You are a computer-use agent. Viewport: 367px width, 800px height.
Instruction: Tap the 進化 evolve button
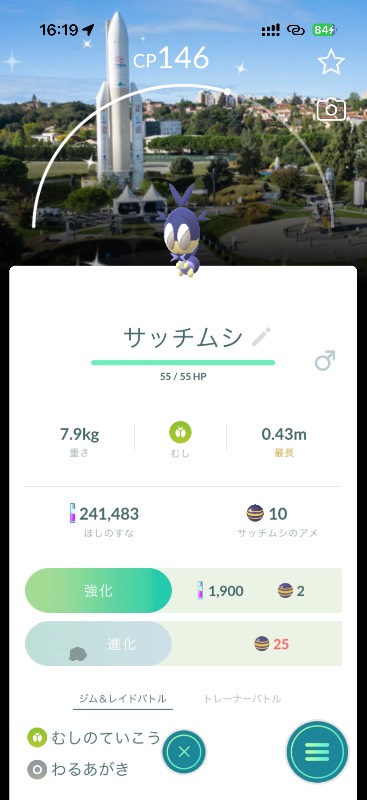click(x=99, y=643)
